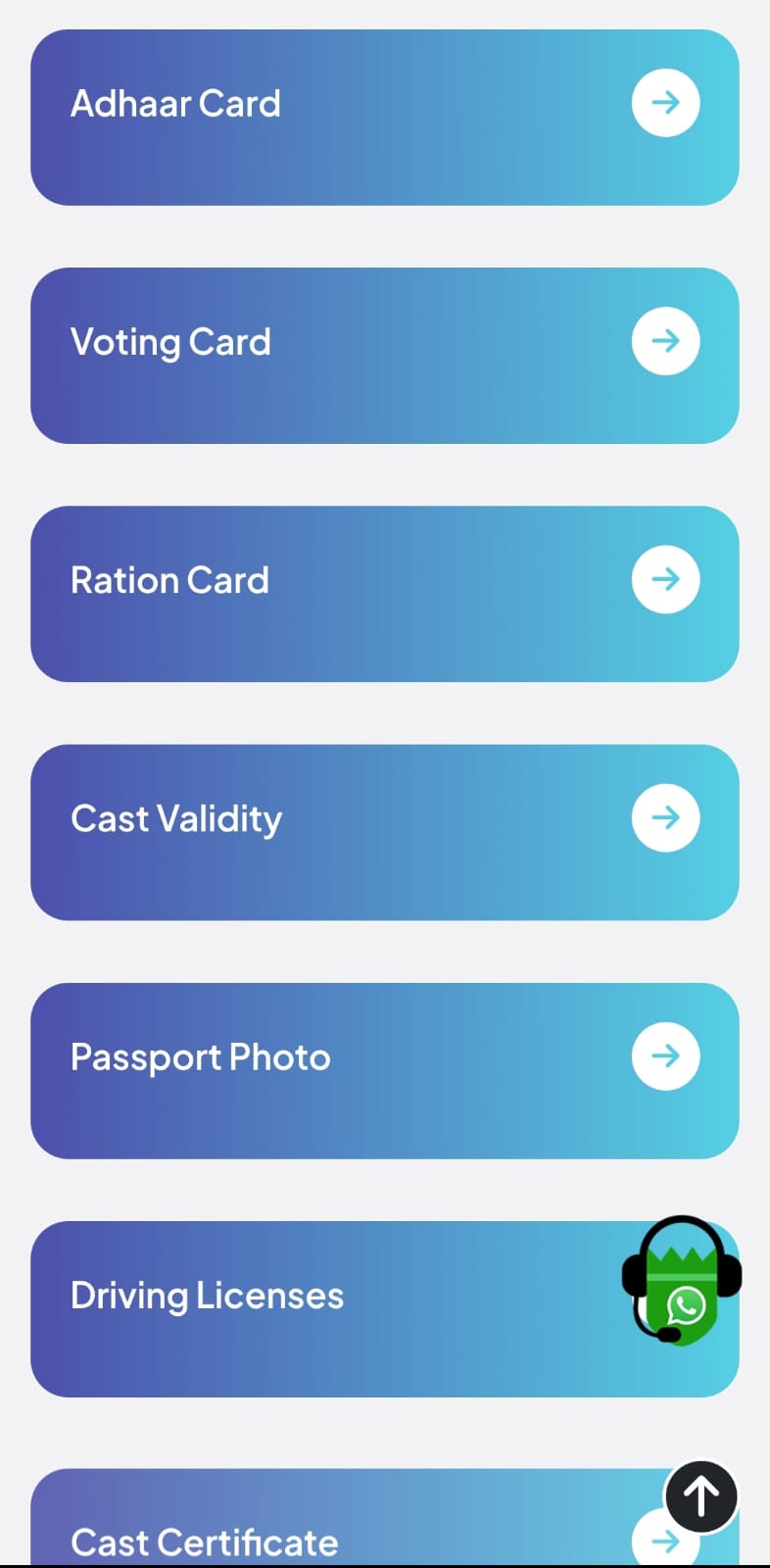Open Cast Validity service
Screen dimensions: 770x1568
click(384, 832)
